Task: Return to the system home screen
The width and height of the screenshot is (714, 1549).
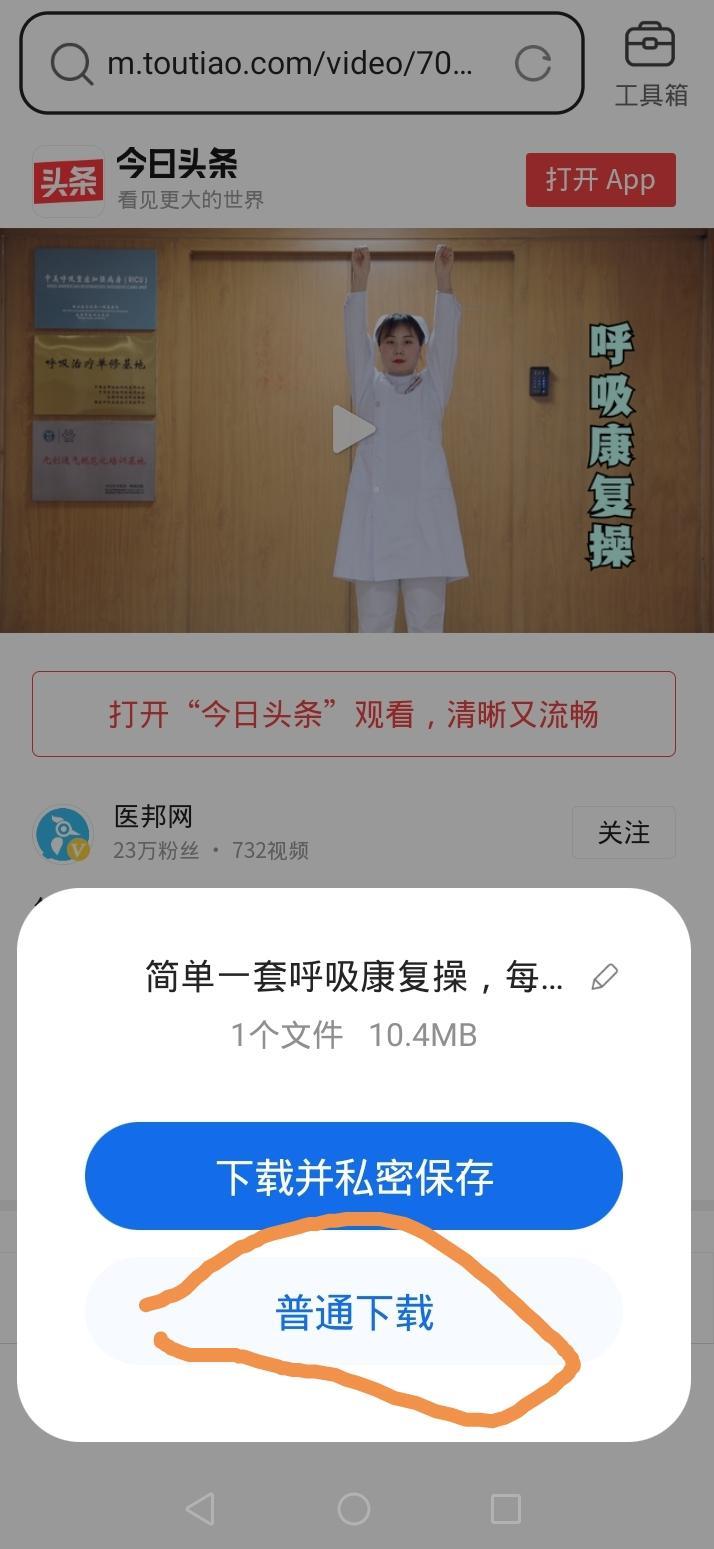Action: [x=354, y=1508]
